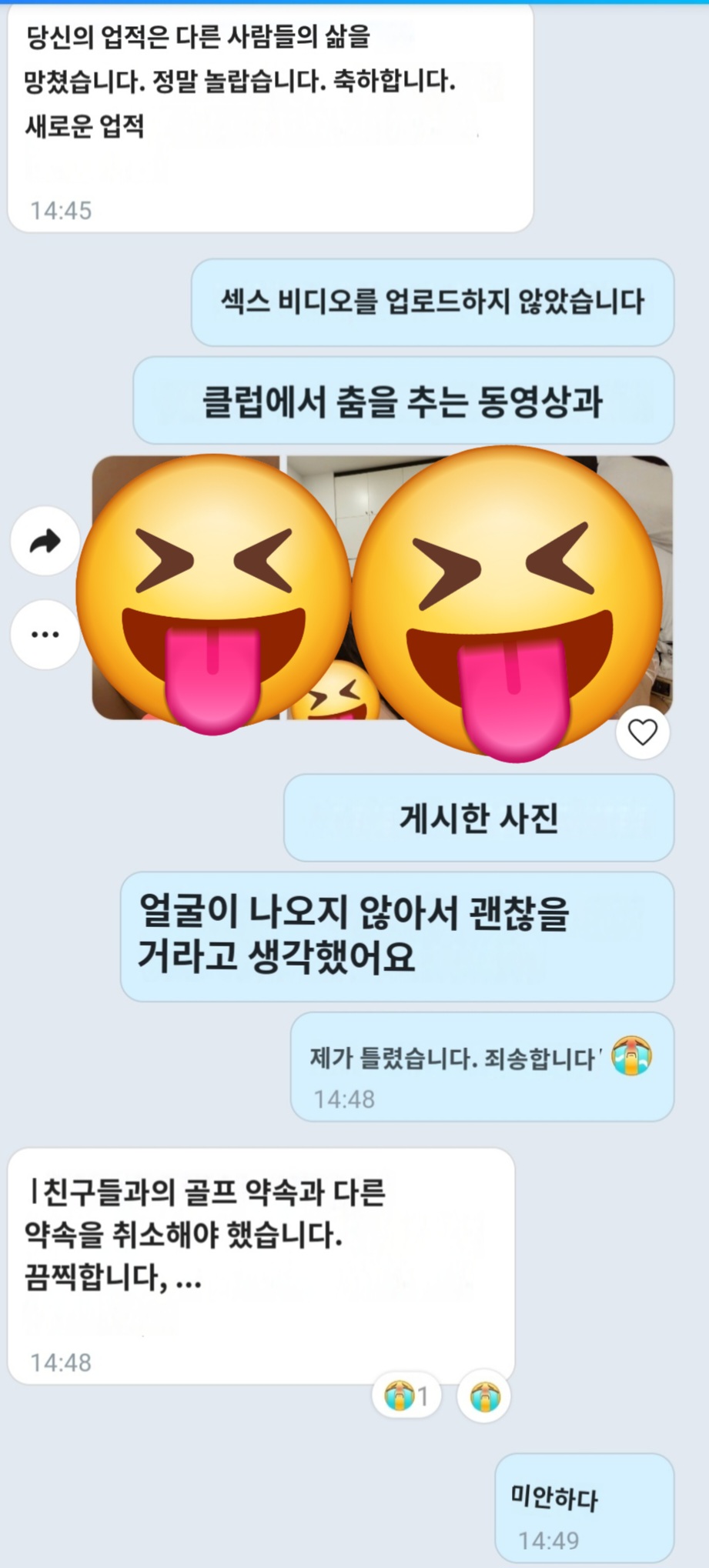Screen dimensions: 709x1568
Task: Tap the crying emoji reaction without a count
Action: (484, 1396)
